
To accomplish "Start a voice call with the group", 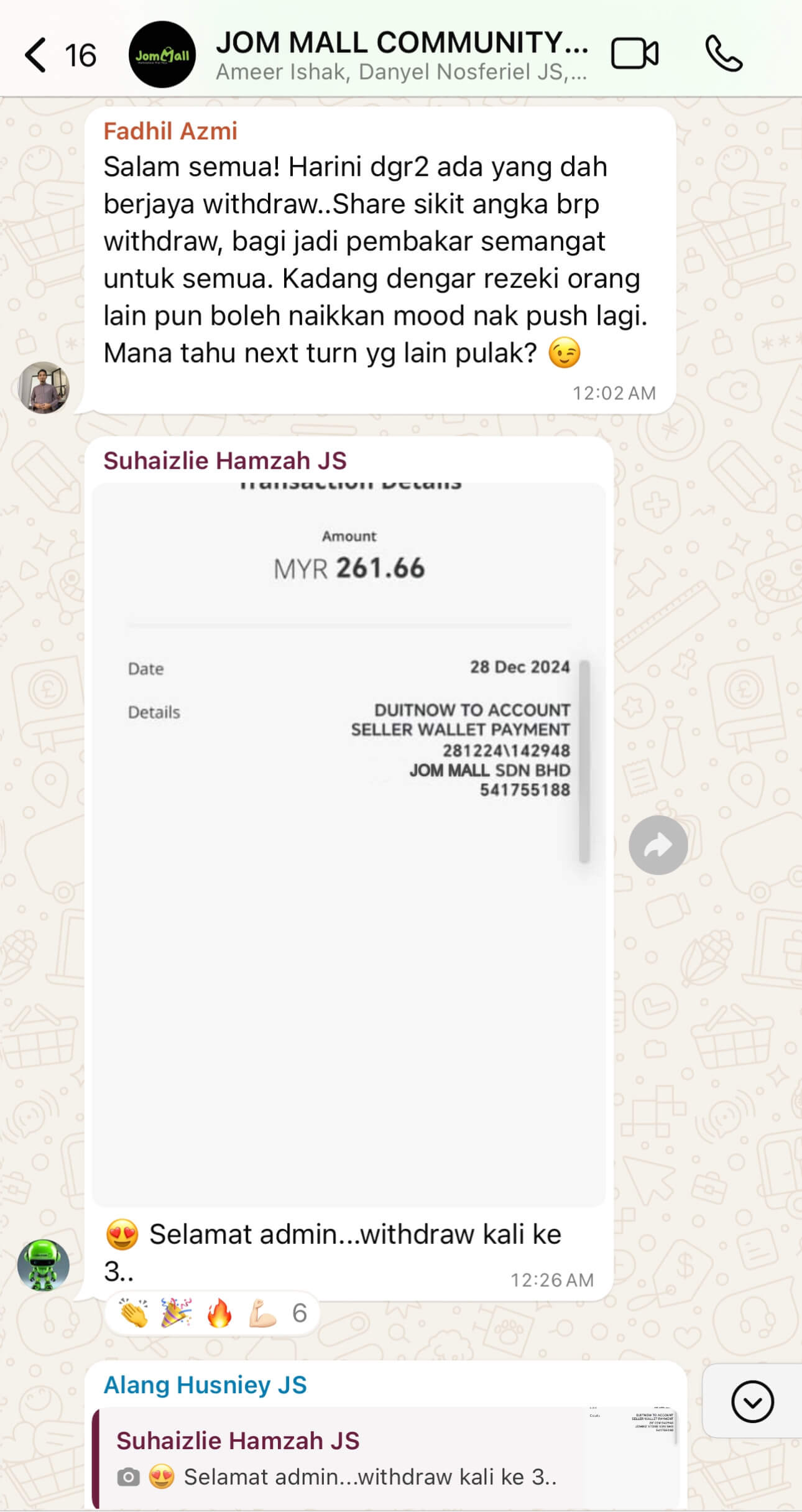I will pos(723,54).
